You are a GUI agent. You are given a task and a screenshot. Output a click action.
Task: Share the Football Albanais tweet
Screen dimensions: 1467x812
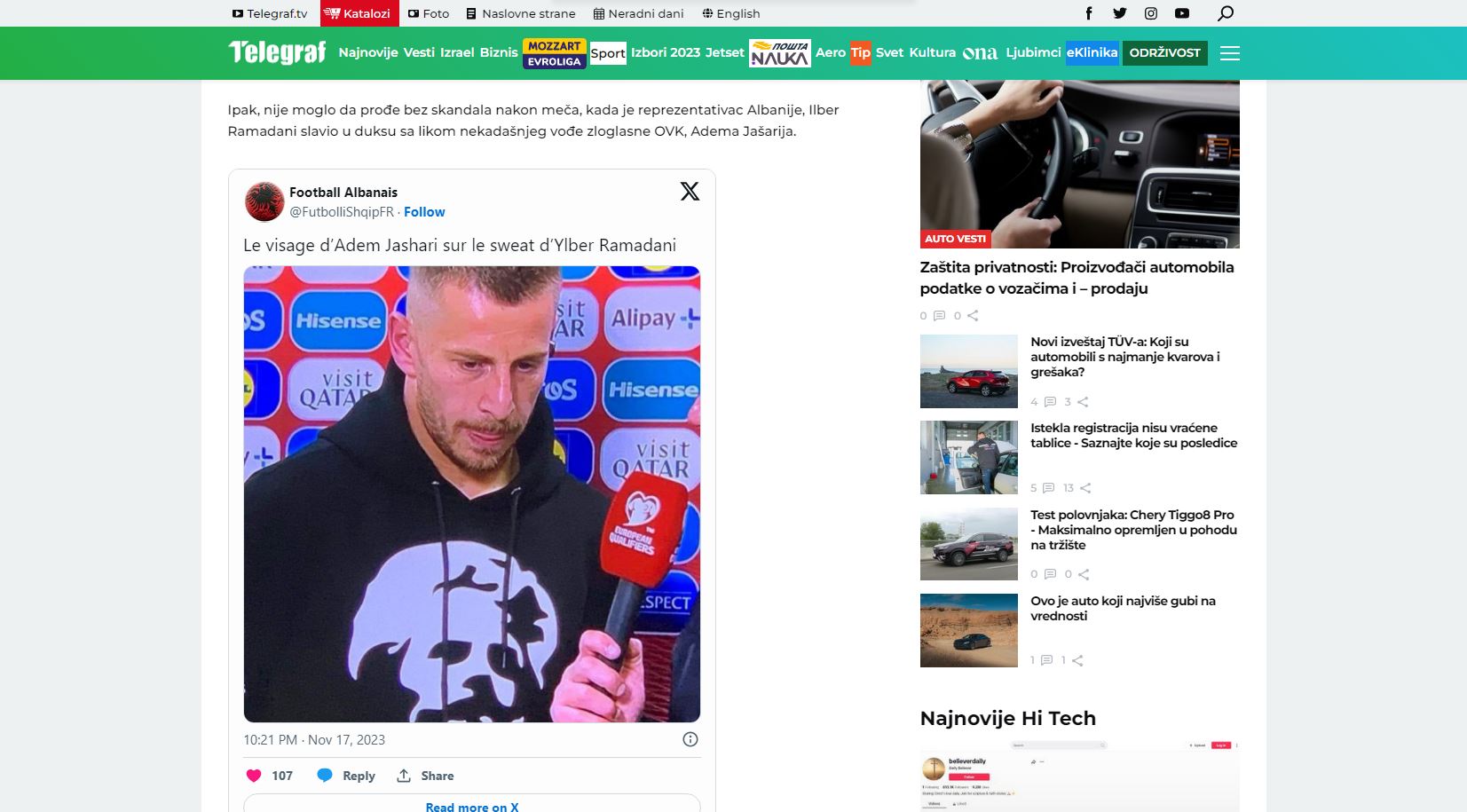[426, 776]
